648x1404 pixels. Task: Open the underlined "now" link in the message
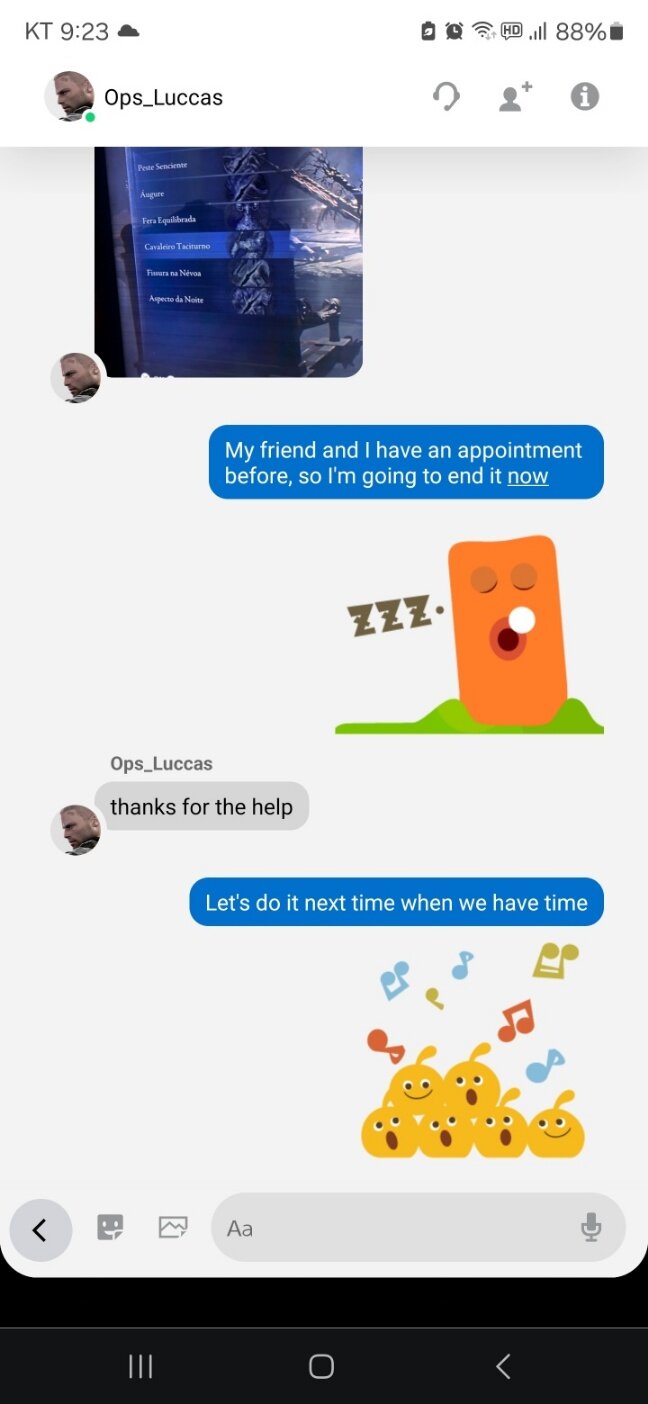(x=528, y=476)
